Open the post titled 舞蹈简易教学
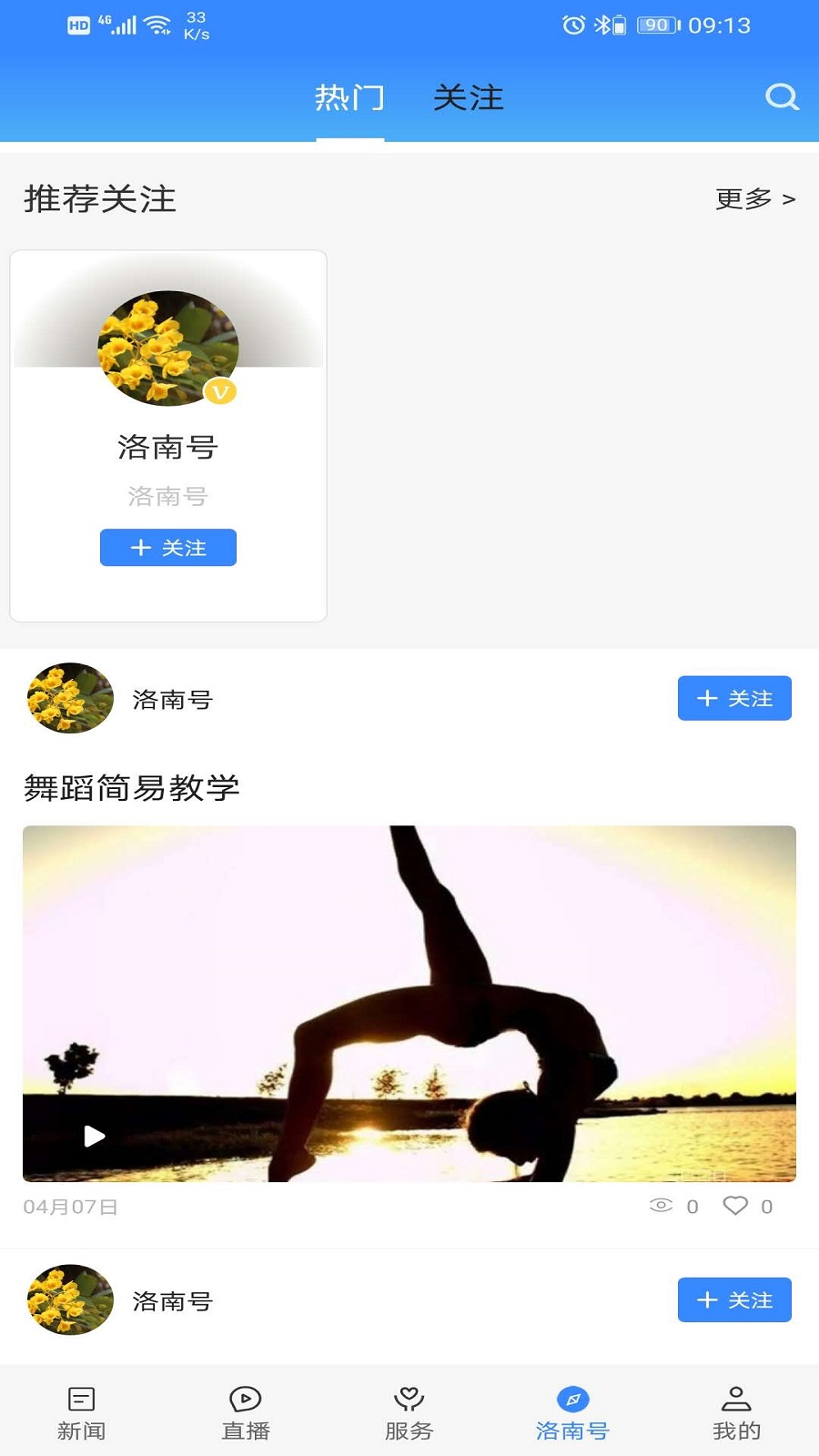 [134, 786]
